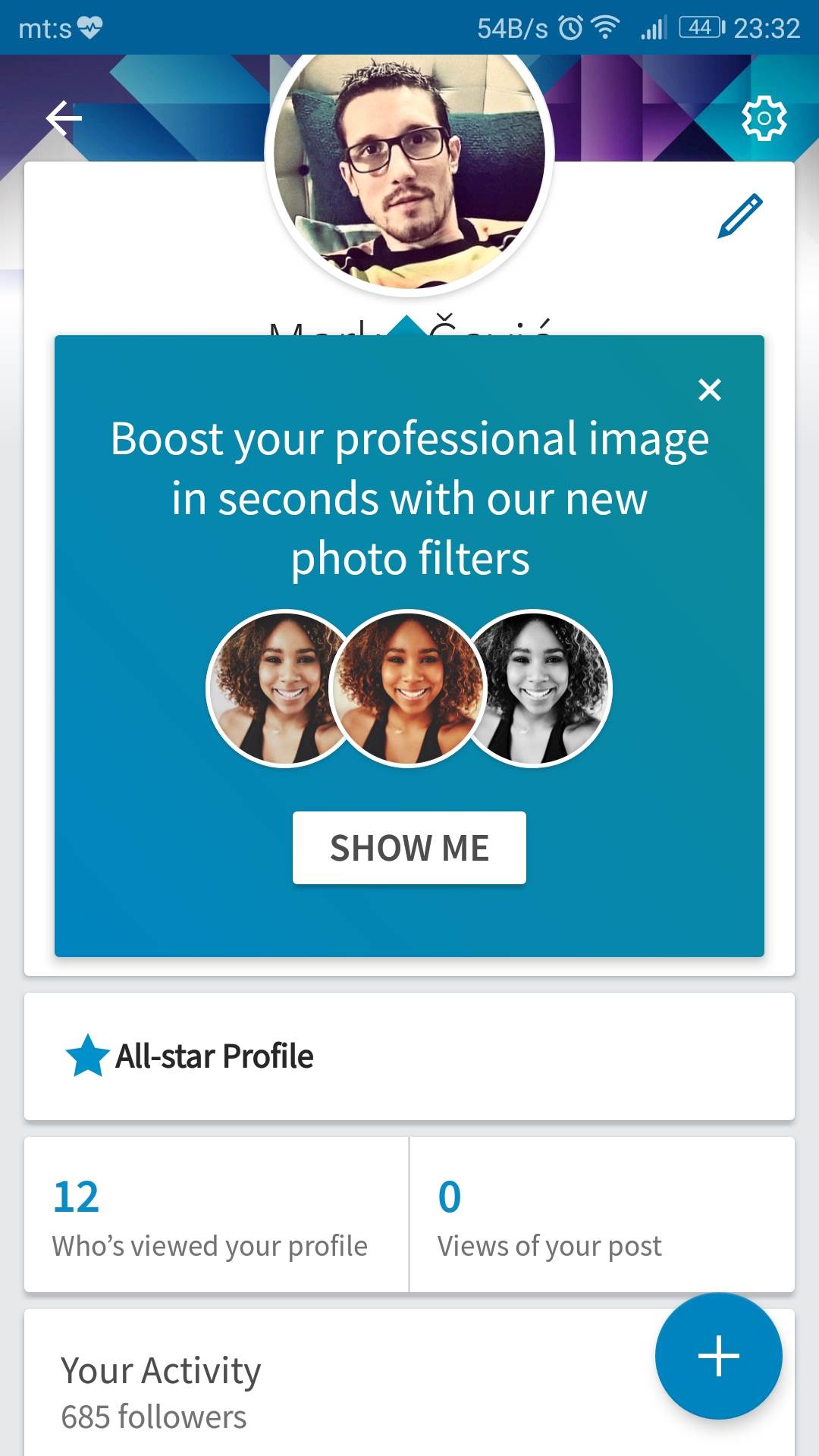Dismiss the photo filters tooltip
The image size is (819, 1456).
[709, 390]
